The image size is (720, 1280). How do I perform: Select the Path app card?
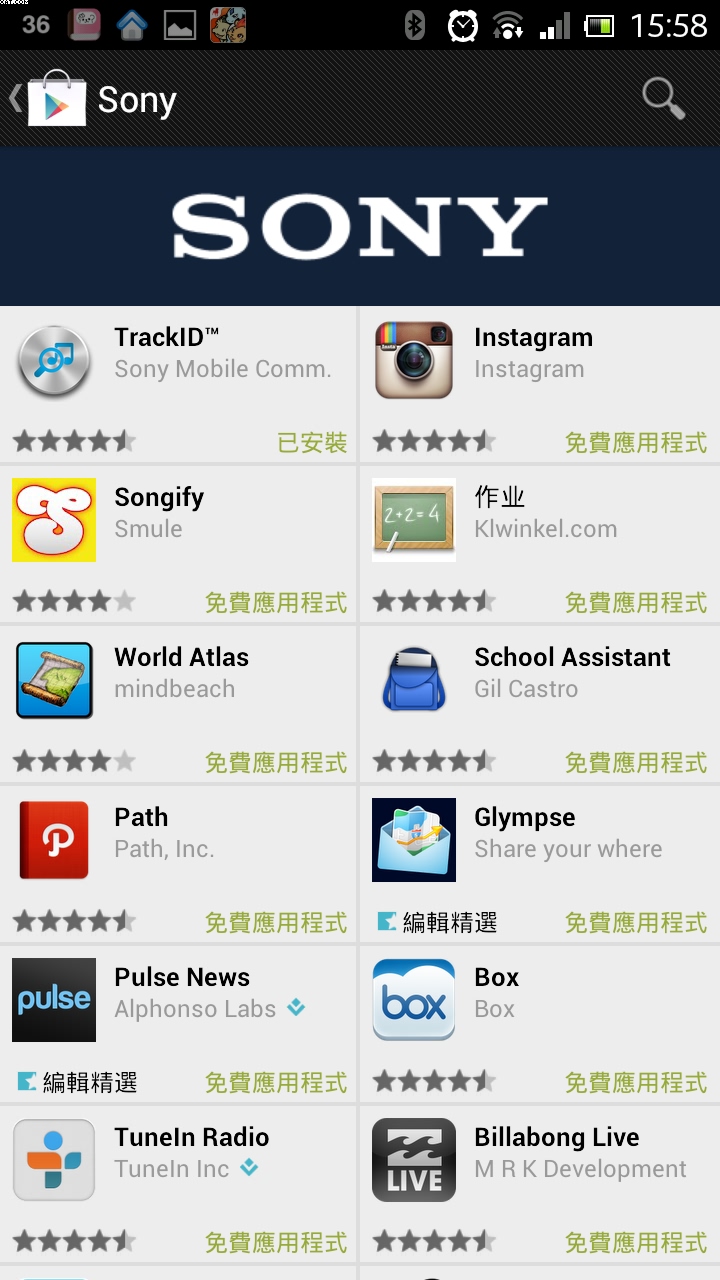pos(178,864)
